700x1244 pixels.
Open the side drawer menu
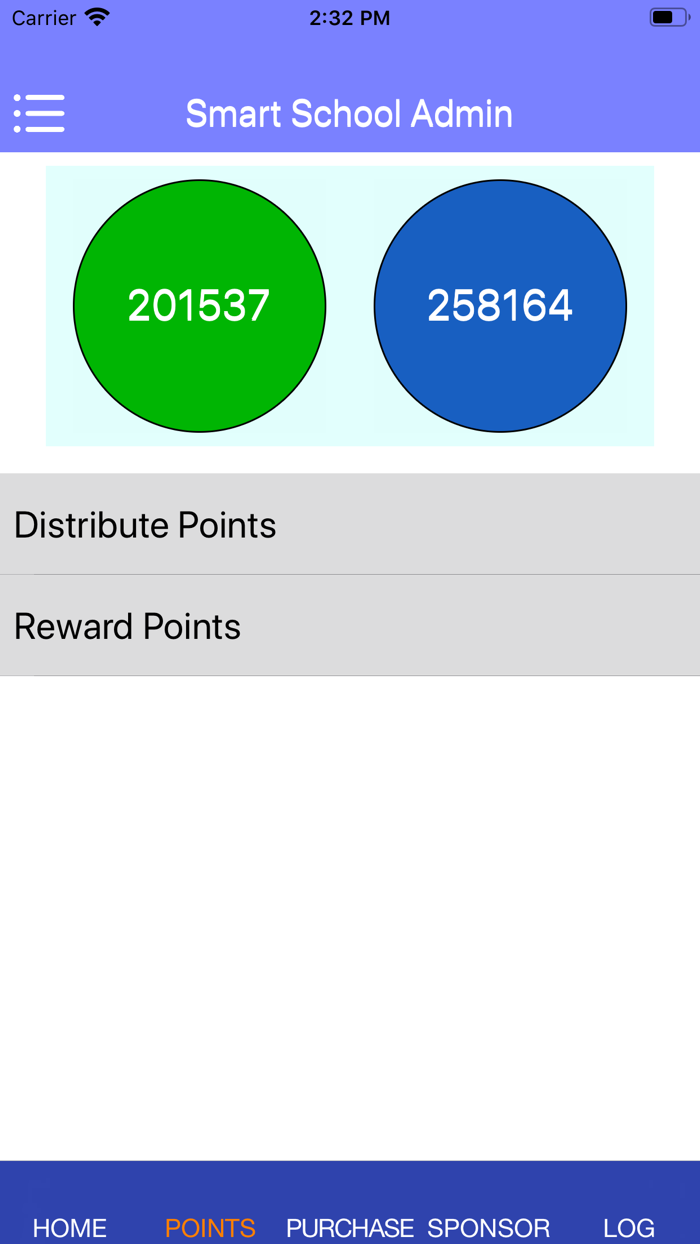tap(39, 114)
